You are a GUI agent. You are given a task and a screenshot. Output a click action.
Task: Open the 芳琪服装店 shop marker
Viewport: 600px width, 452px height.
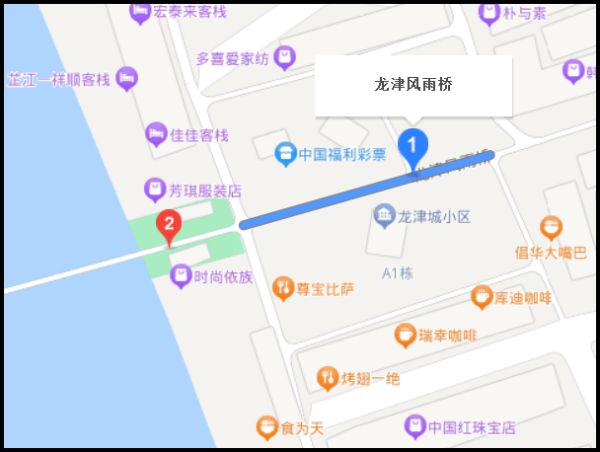coord(154,189)
